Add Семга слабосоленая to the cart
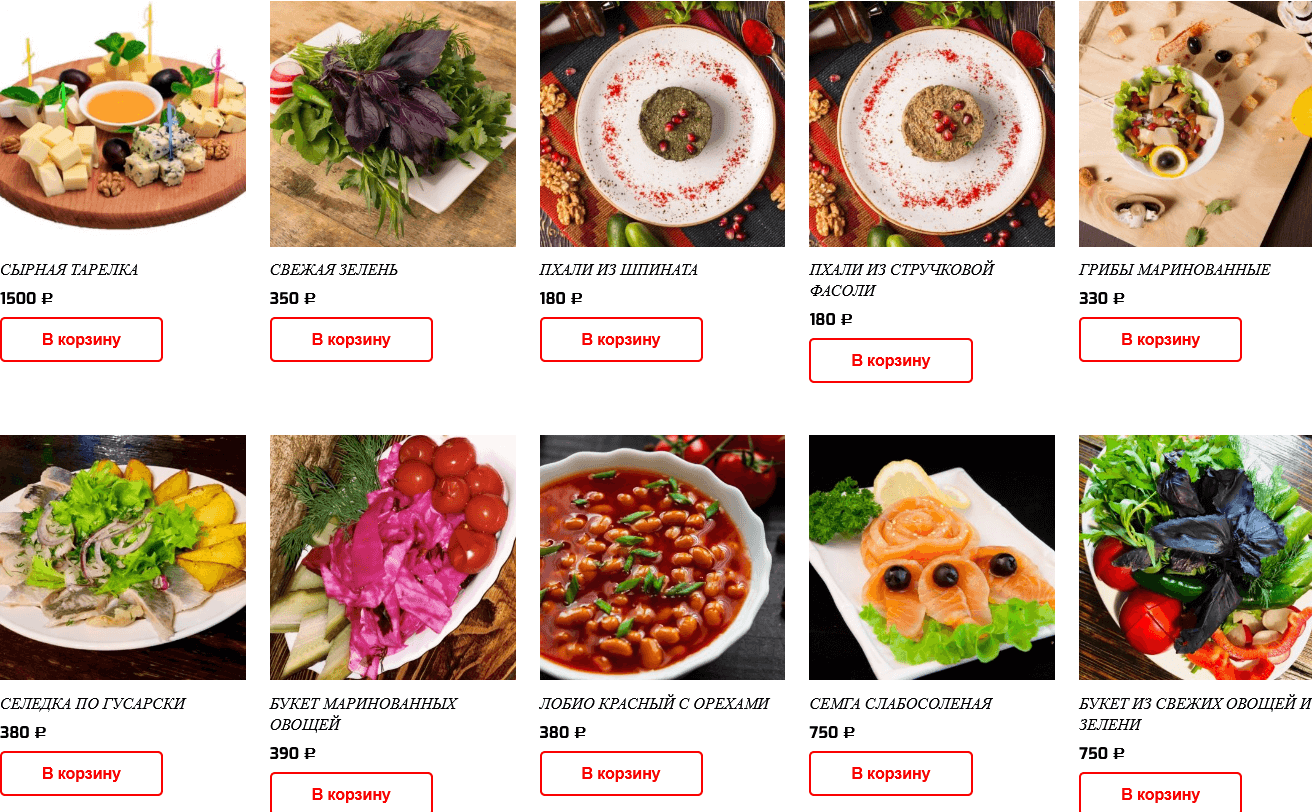The height and width of the screenshot is (812, 1312). (x=890, y=773)
